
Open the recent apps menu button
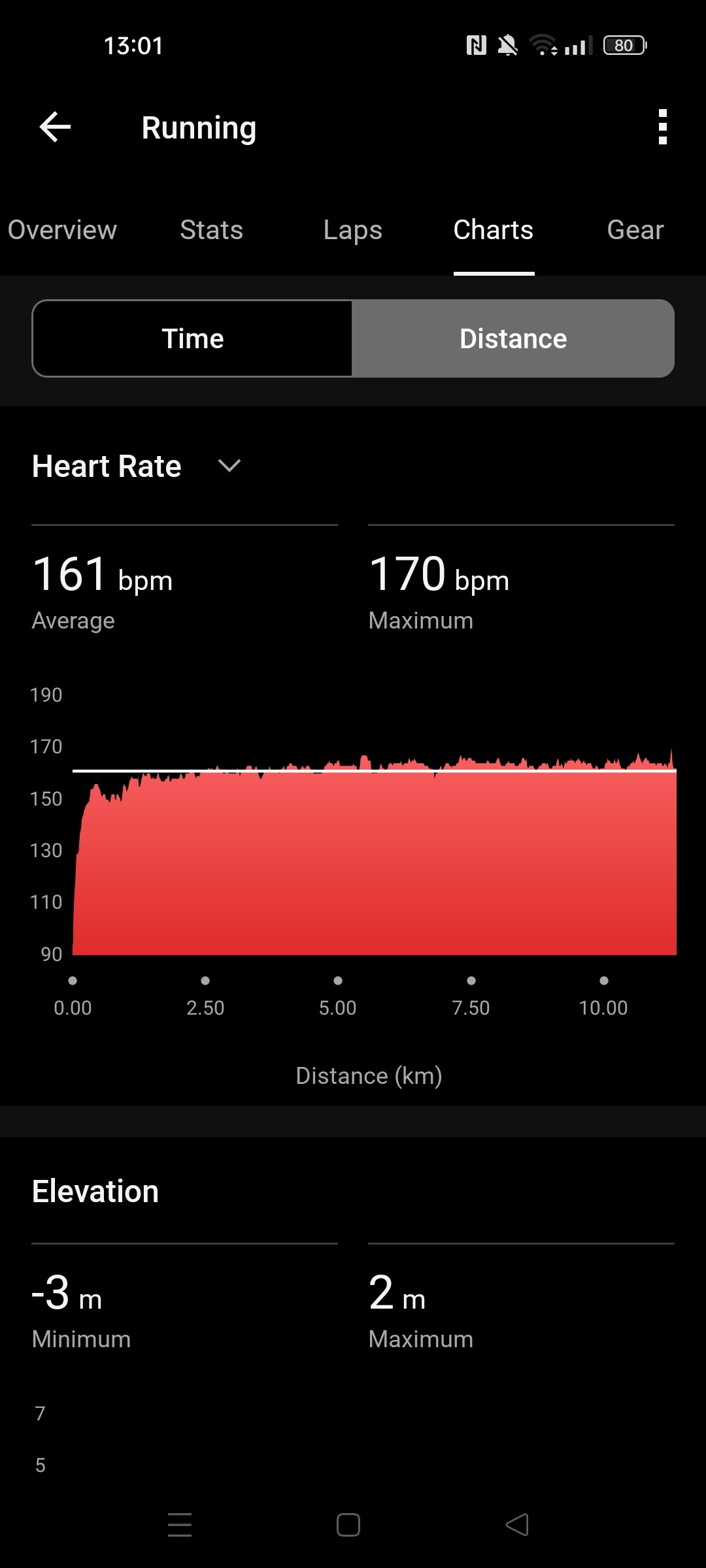click(180, 1525)
